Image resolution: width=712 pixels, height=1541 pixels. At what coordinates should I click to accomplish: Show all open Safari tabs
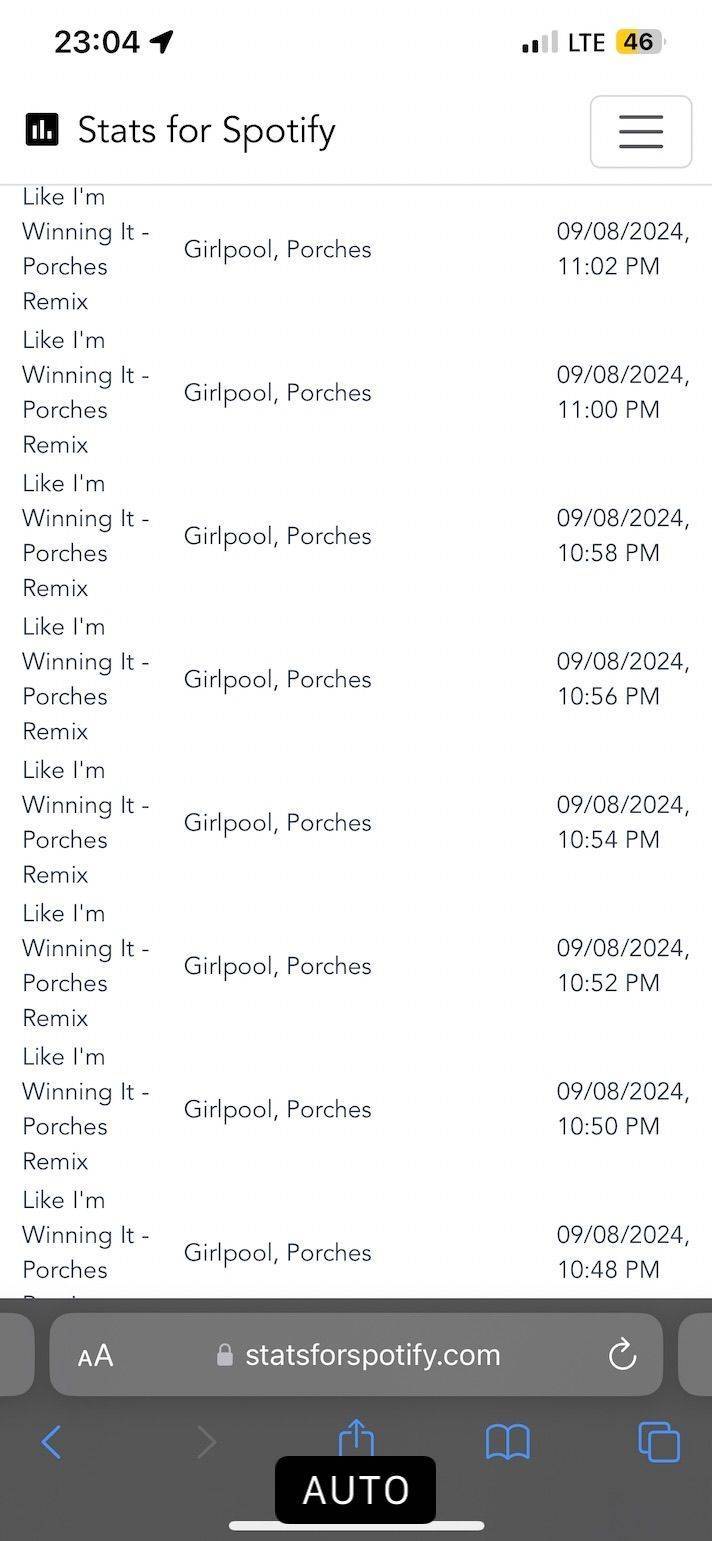[x=659, y=1442]
